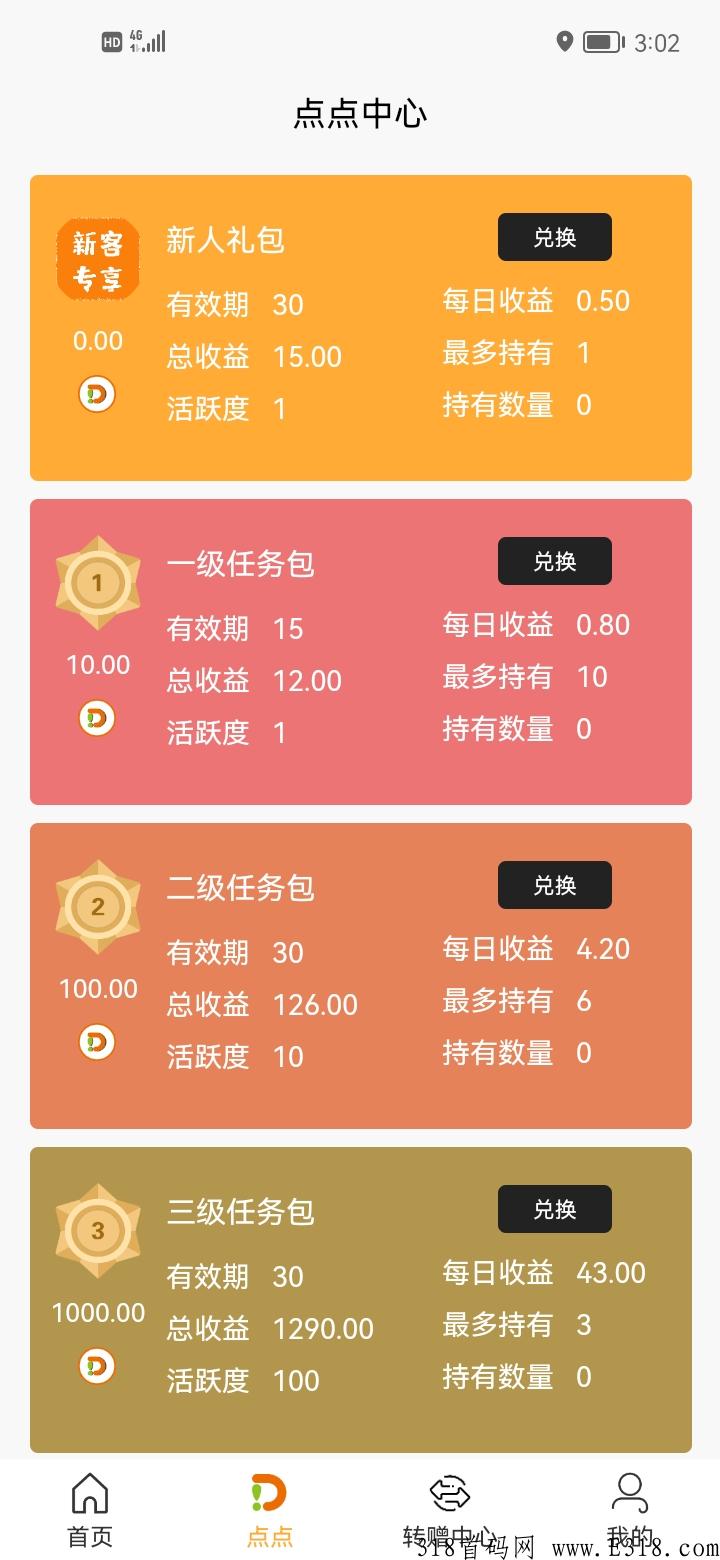Tap the 兑换 button on 一级任务包
Image resolution: width=720 pixels, height=1560 pixels.
(x=555, y=561)
